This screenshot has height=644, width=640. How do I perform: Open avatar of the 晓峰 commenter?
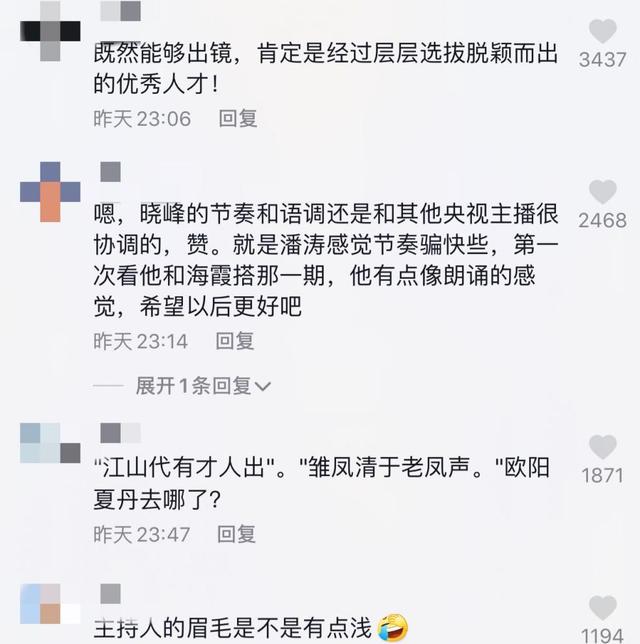[x=50, y=191]
